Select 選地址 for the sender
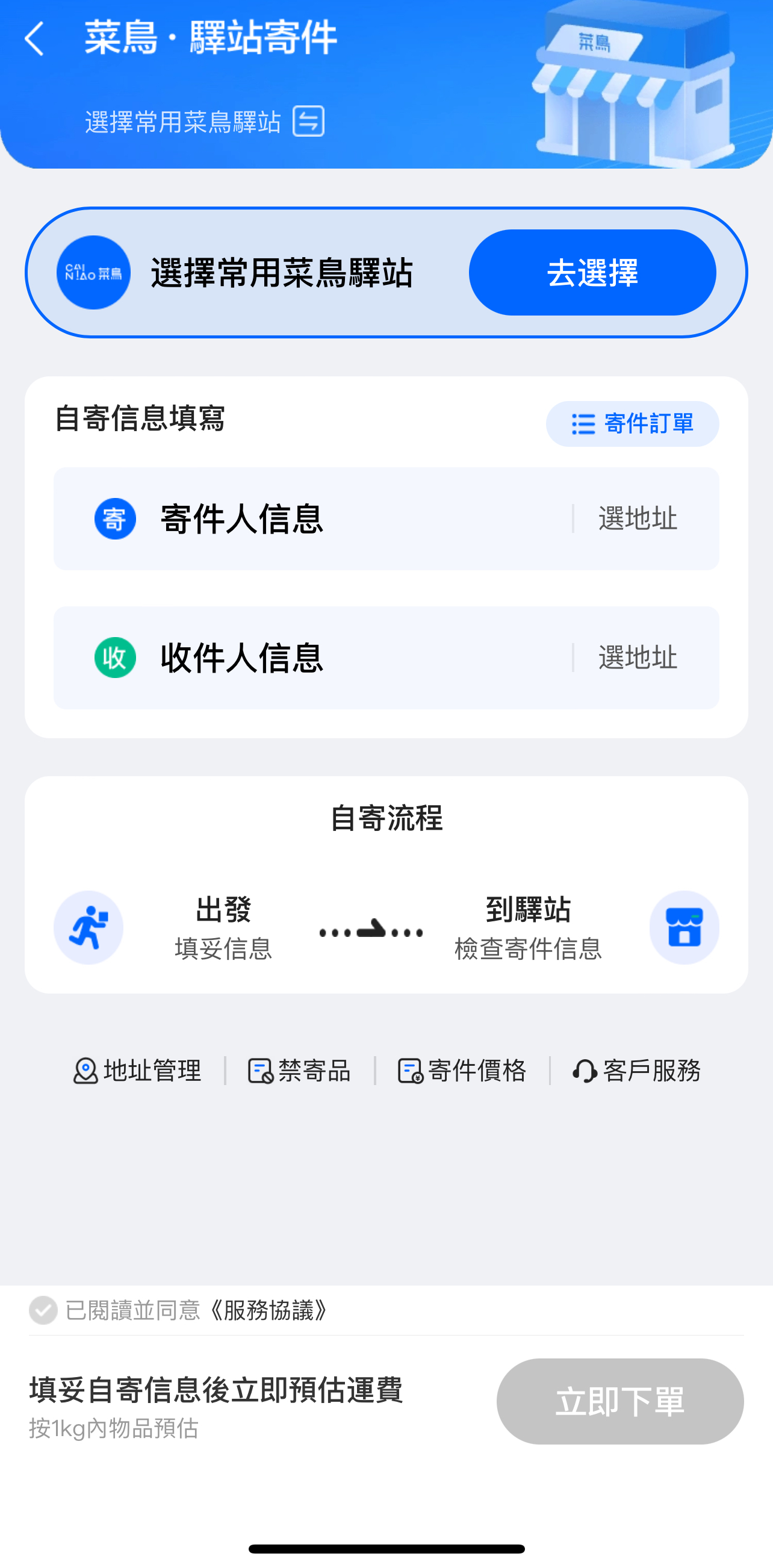The image size is (773, 1568). tap(638, 519)
